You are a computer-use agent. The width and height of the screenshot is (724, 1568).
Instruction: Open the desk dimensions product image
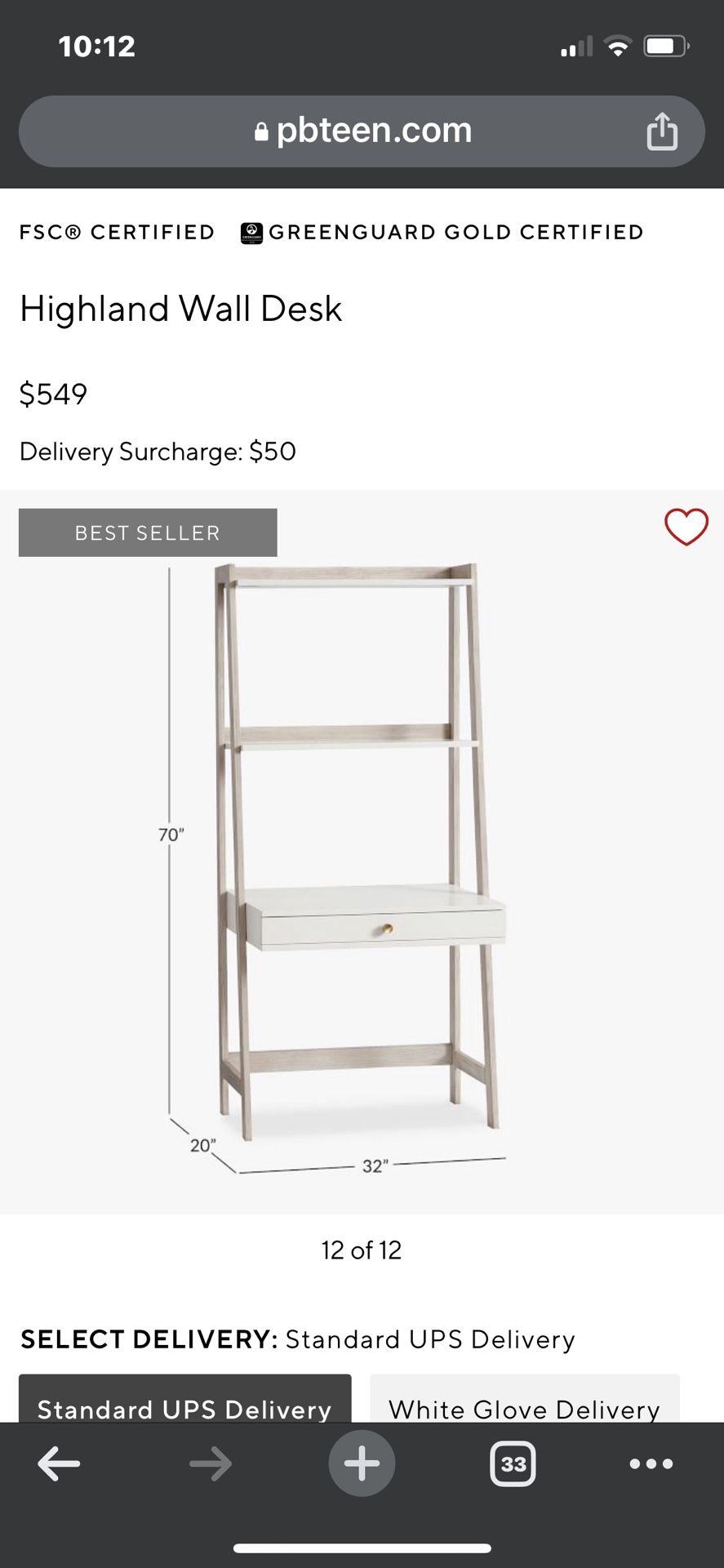[362, 852]
